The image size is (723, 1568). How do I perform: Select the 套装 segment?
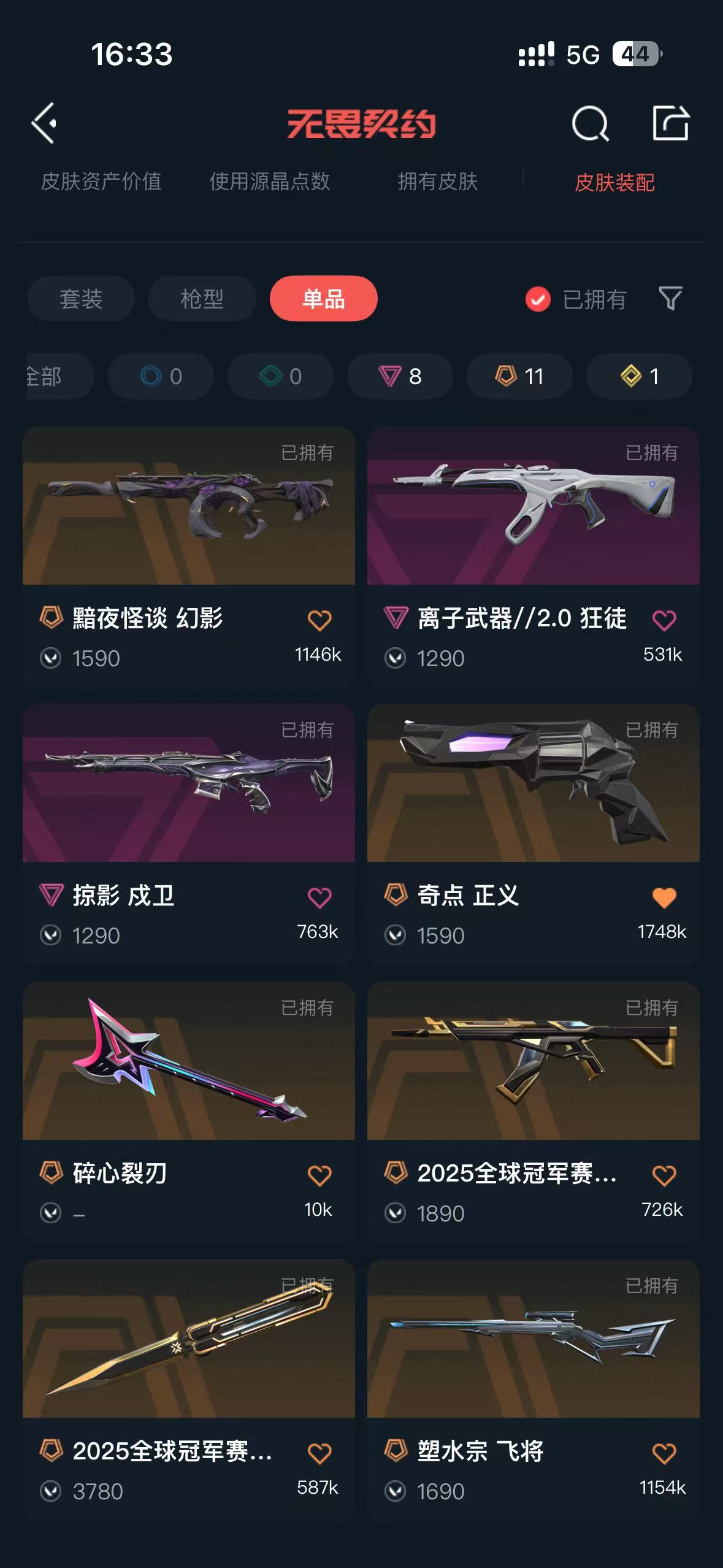[81, 299]
